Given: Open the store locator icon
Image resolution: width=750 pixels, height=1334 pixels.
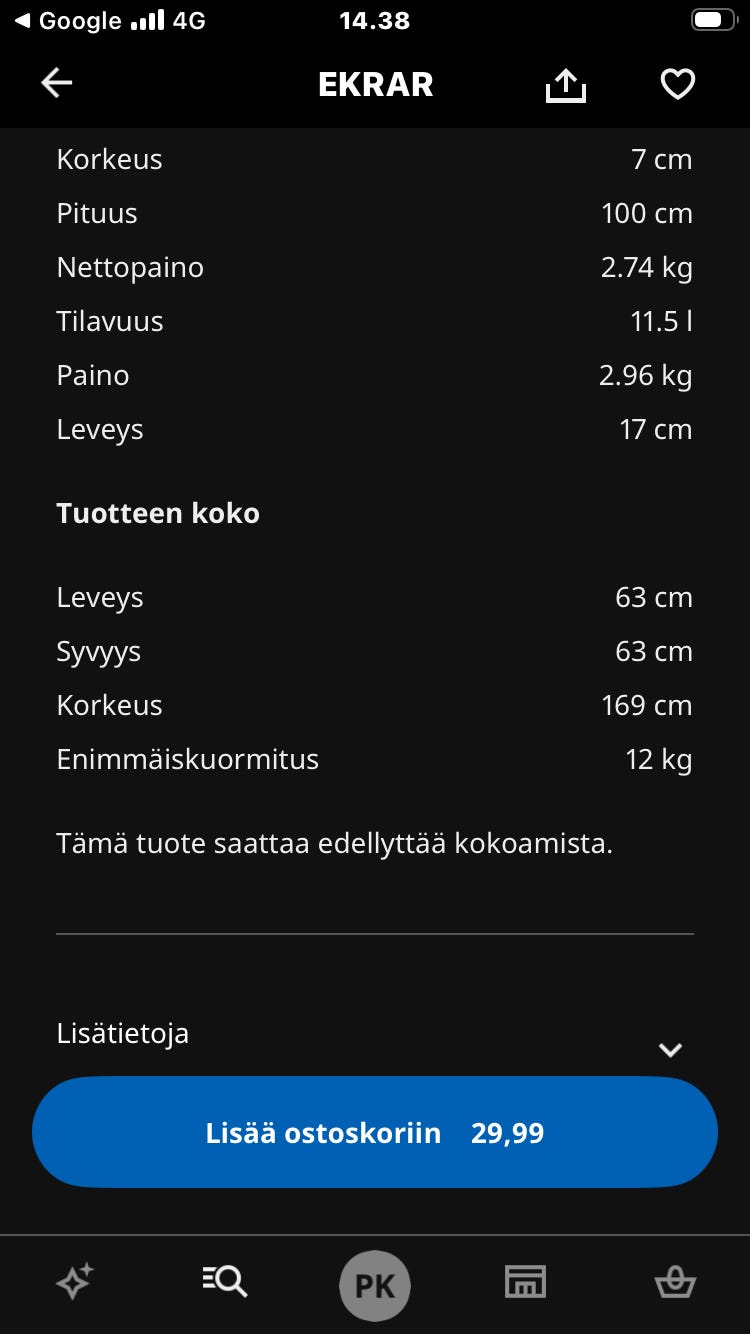Looking at the screenshot, I should click(525, 1281).
